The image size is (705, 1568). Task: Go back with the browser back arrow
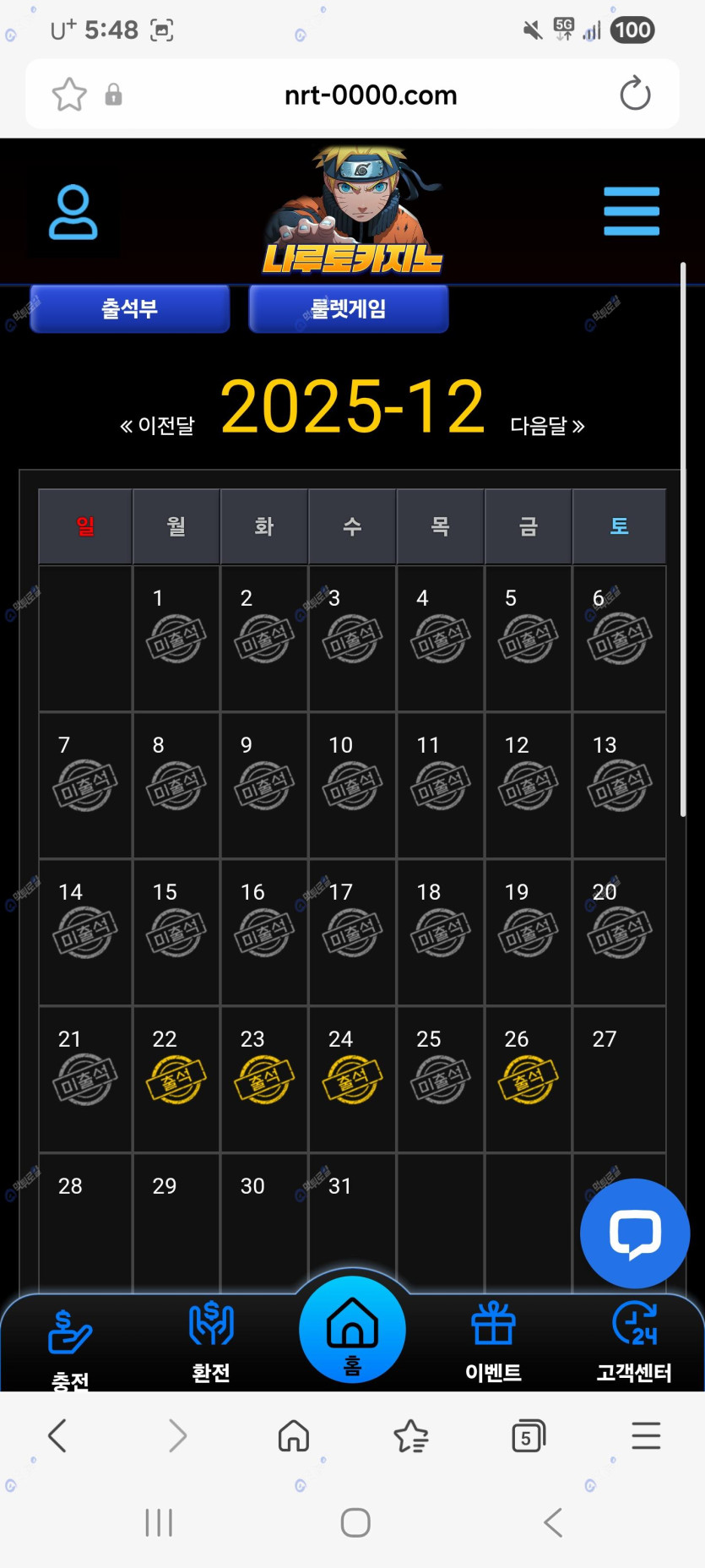point(57,1436)
